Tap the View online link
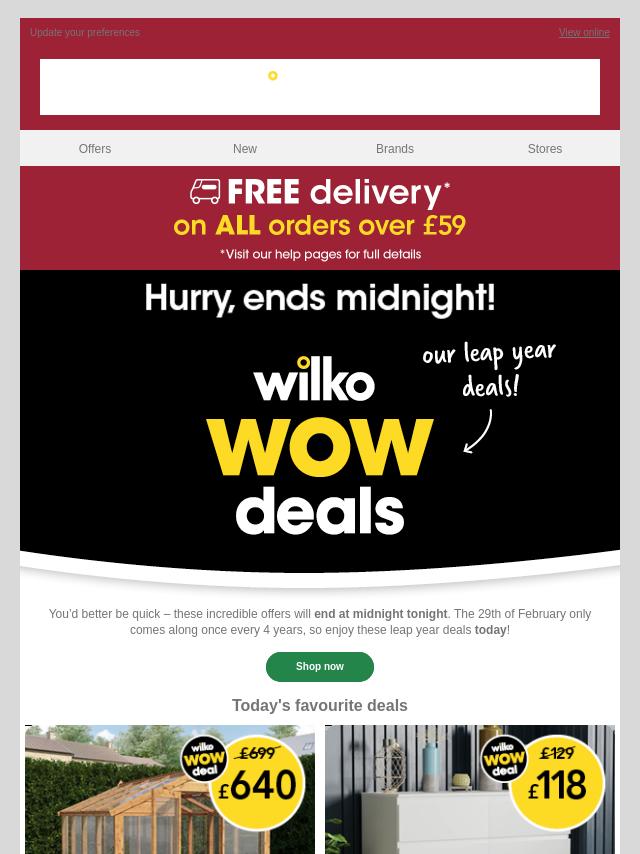The image size is (640, 854). click(584, 33)
